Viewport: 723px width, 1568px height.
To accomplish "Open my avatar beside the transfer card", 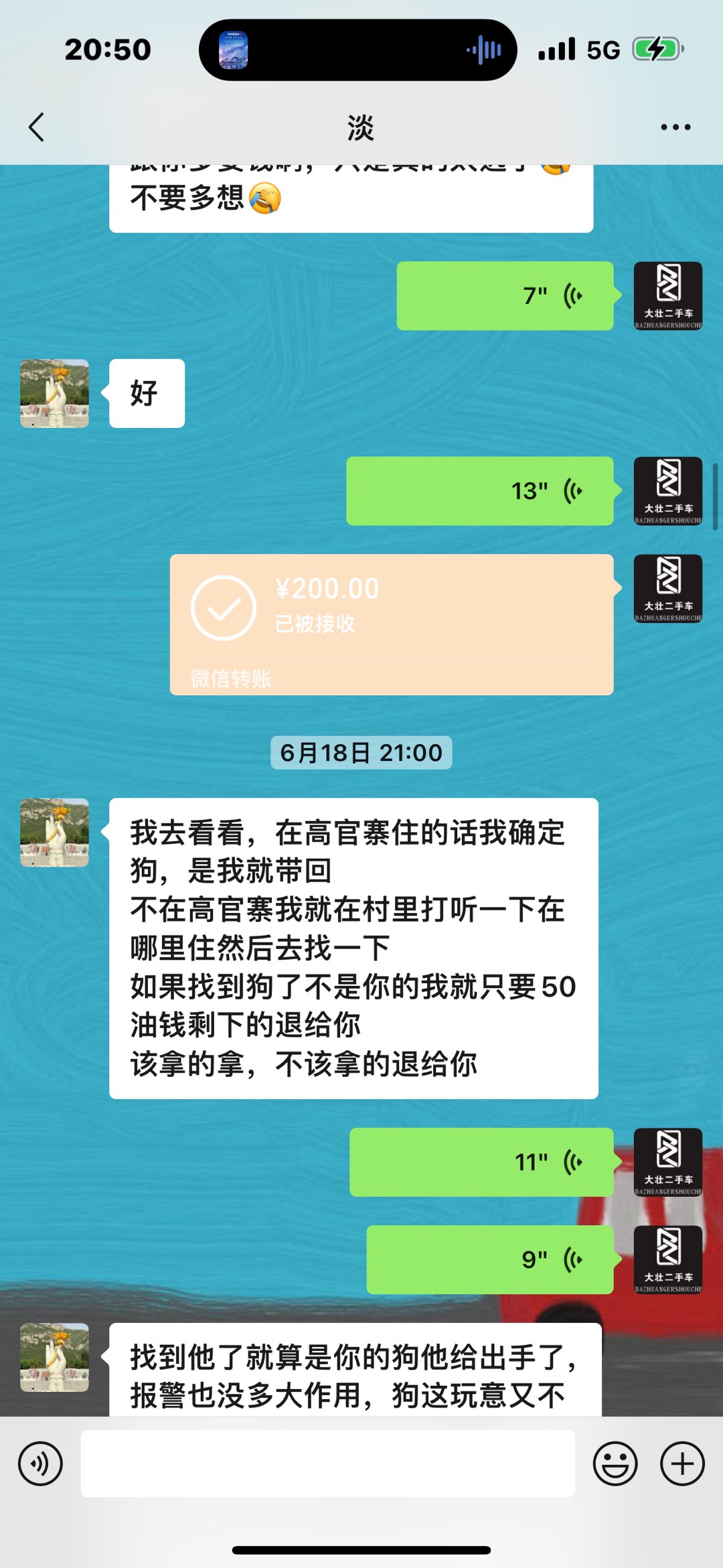I will point(668,588).
